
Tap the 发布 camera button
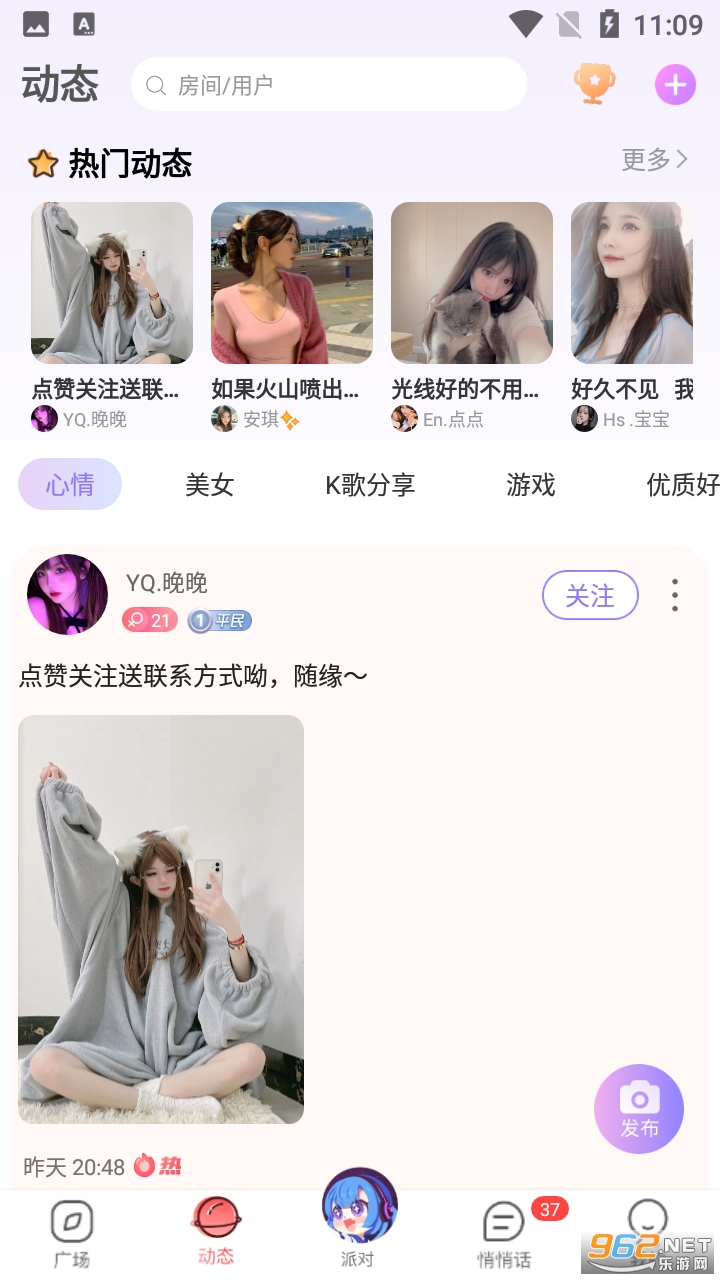pos(639,1109)
